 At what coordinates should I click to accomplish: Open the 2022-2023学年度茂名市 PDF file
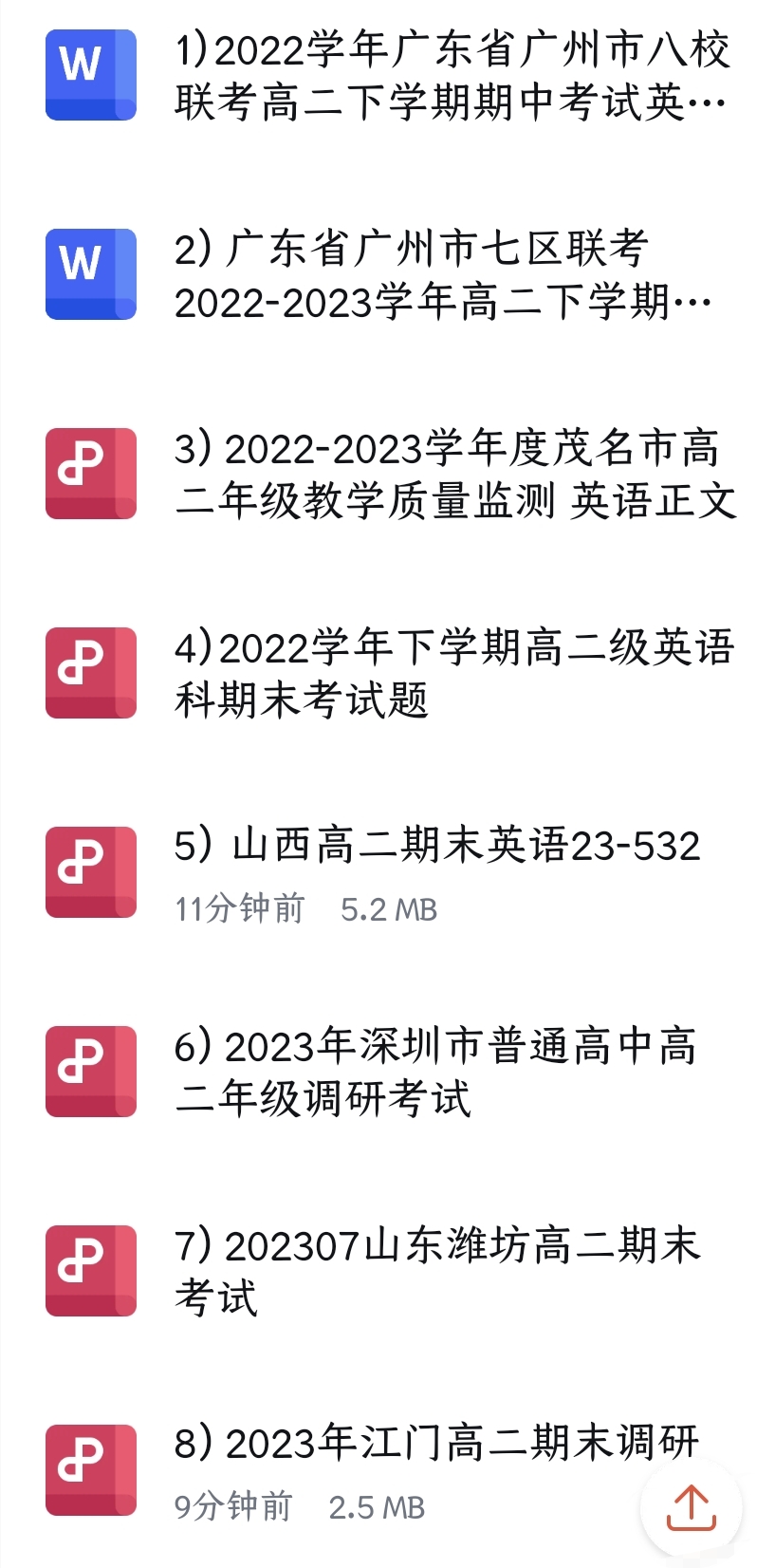[x=387, y=475]
